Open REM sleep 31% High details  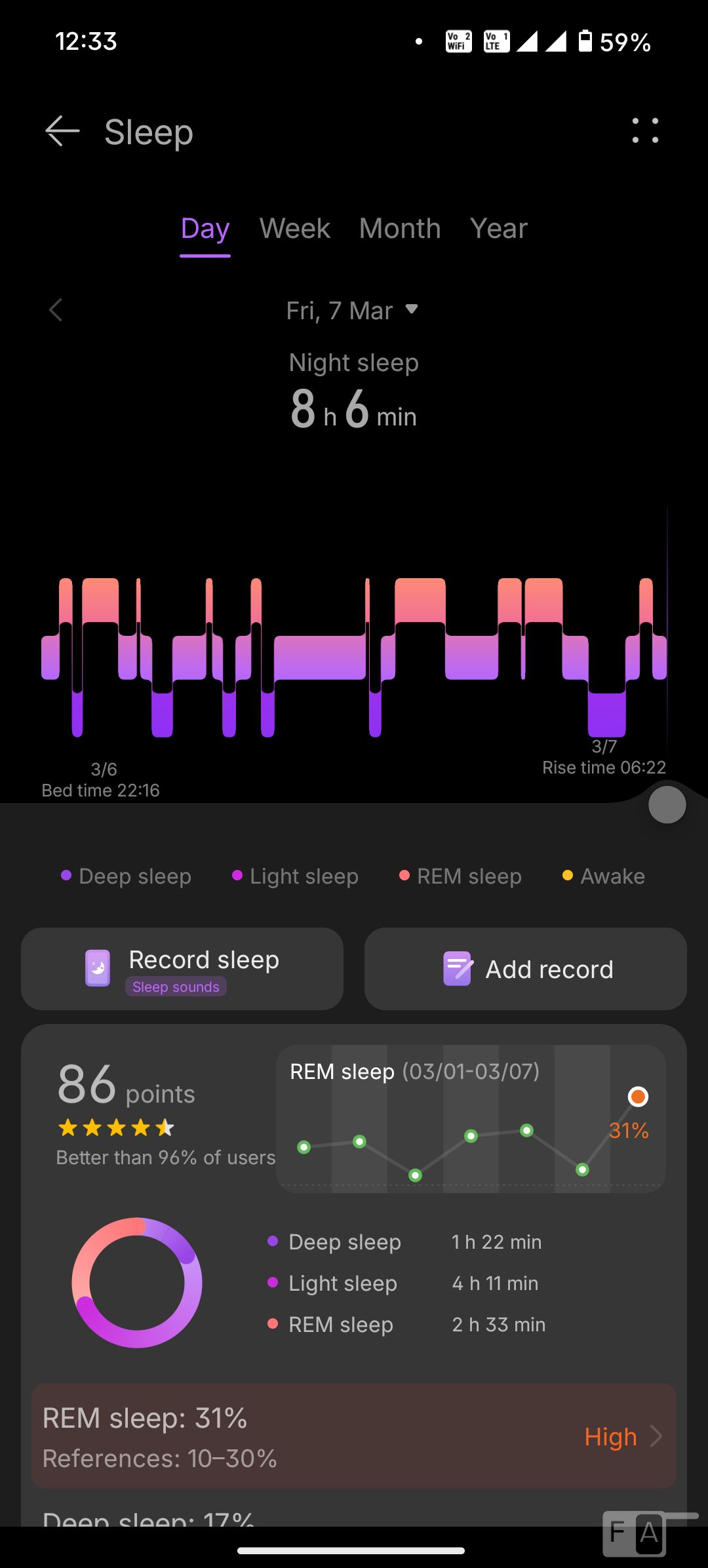point(354,1436)
